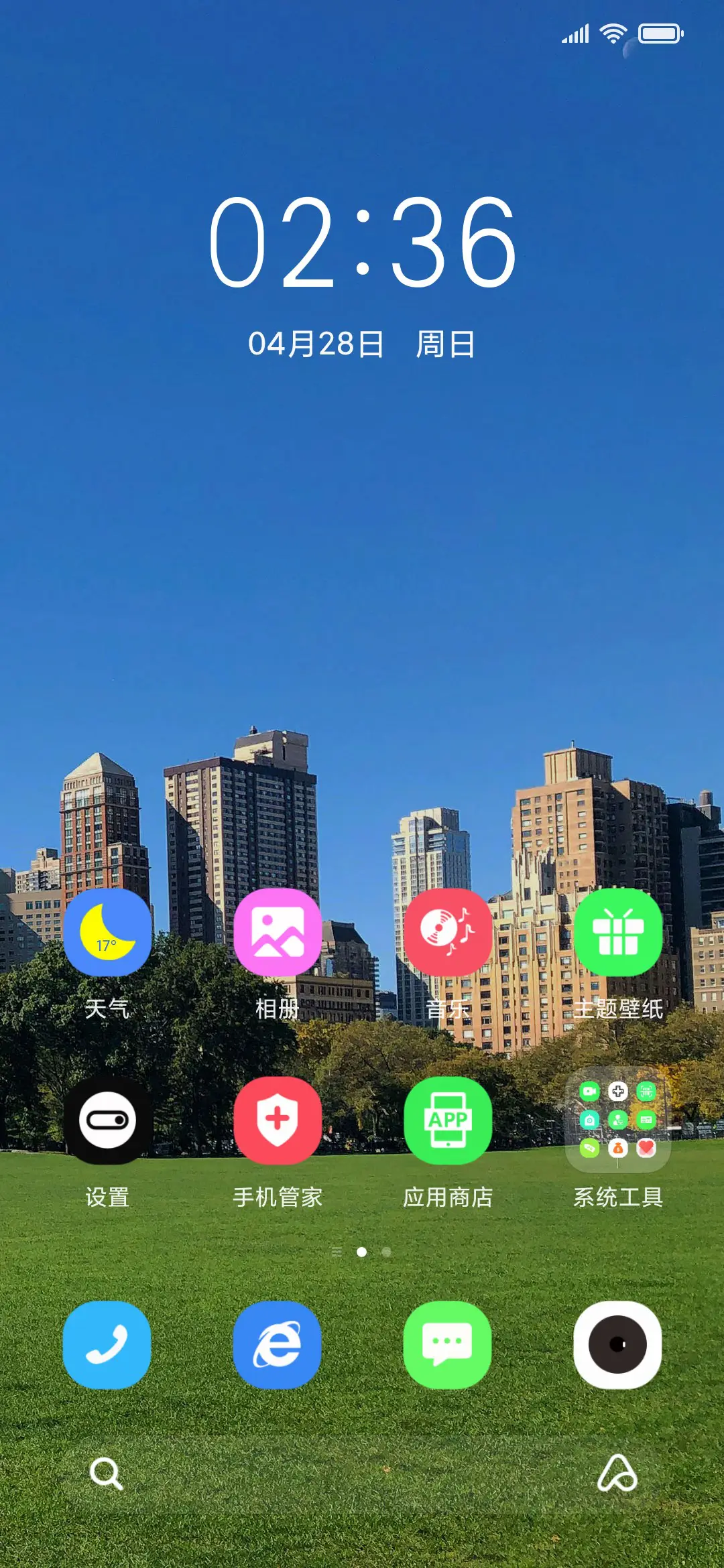Launch 手机管家 security app
The height and width of the screenshot is (1568, 724).
(278, 1120)
